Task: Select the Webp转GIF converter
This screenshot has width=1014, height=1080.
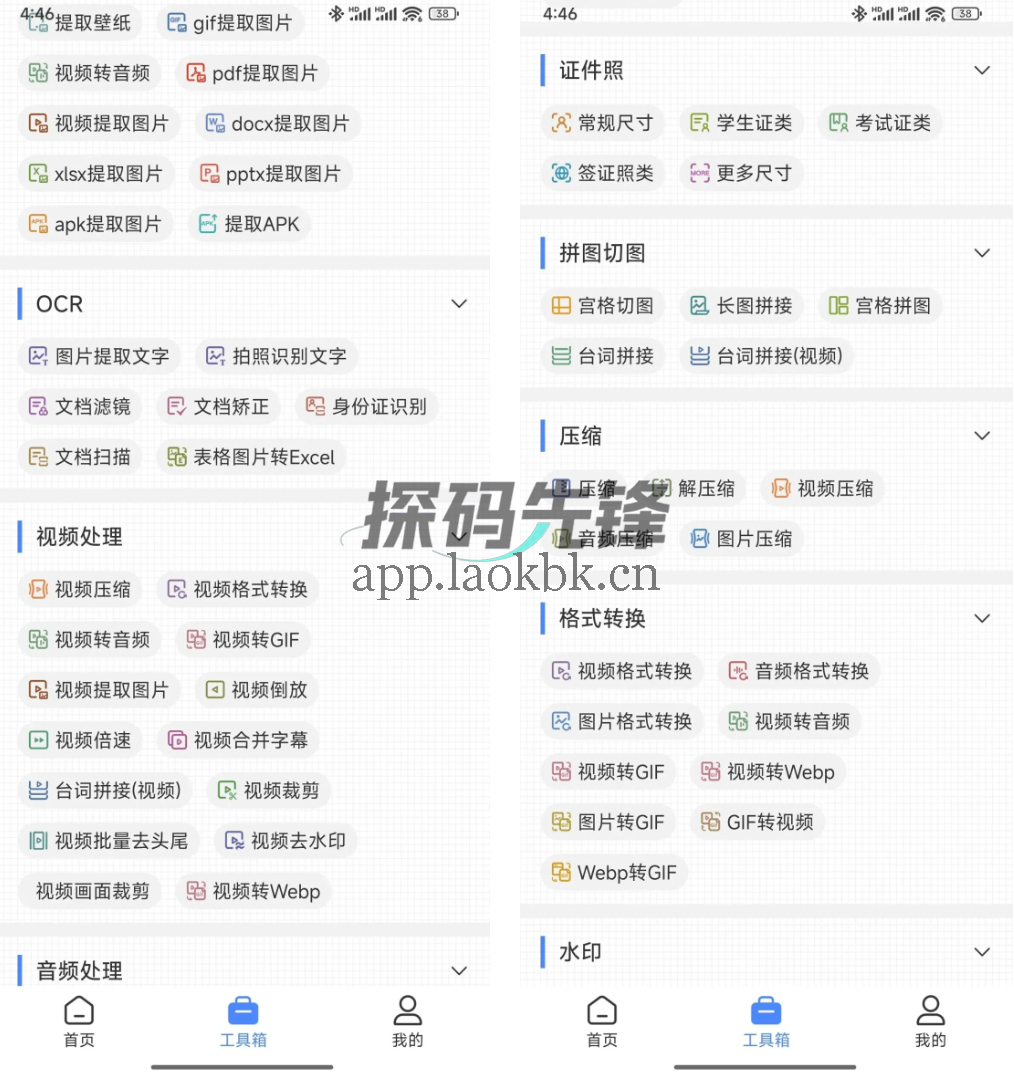Action: tap(613, 872)
